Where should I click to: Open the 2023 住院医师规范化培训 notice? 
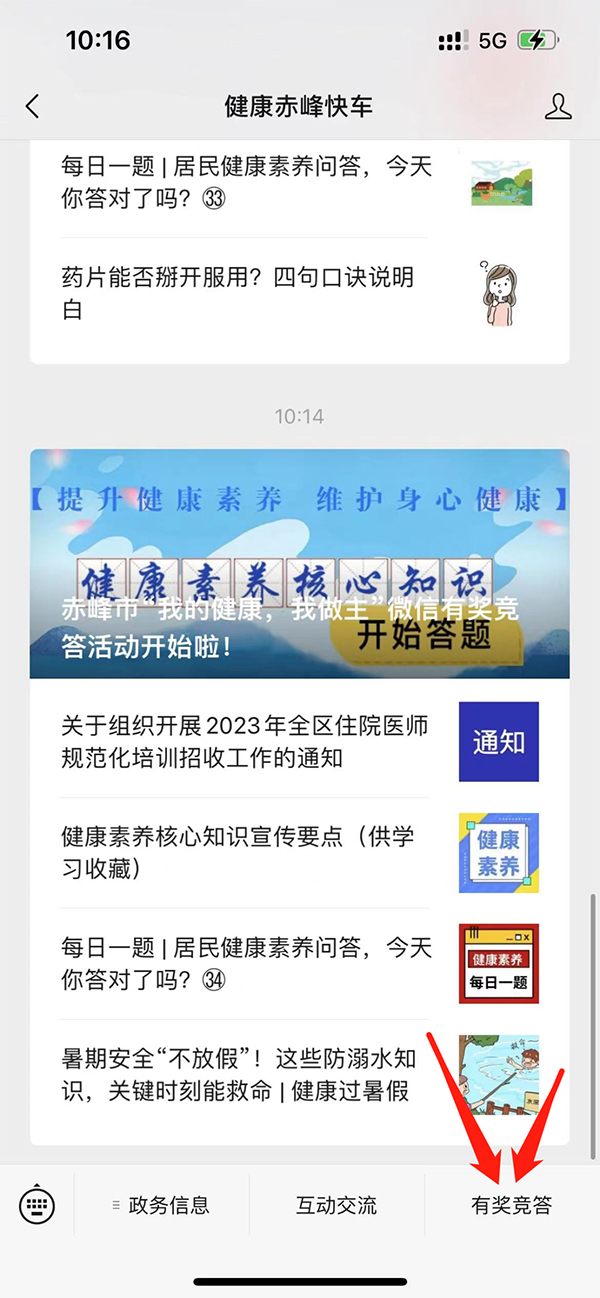tap(300, 741)
